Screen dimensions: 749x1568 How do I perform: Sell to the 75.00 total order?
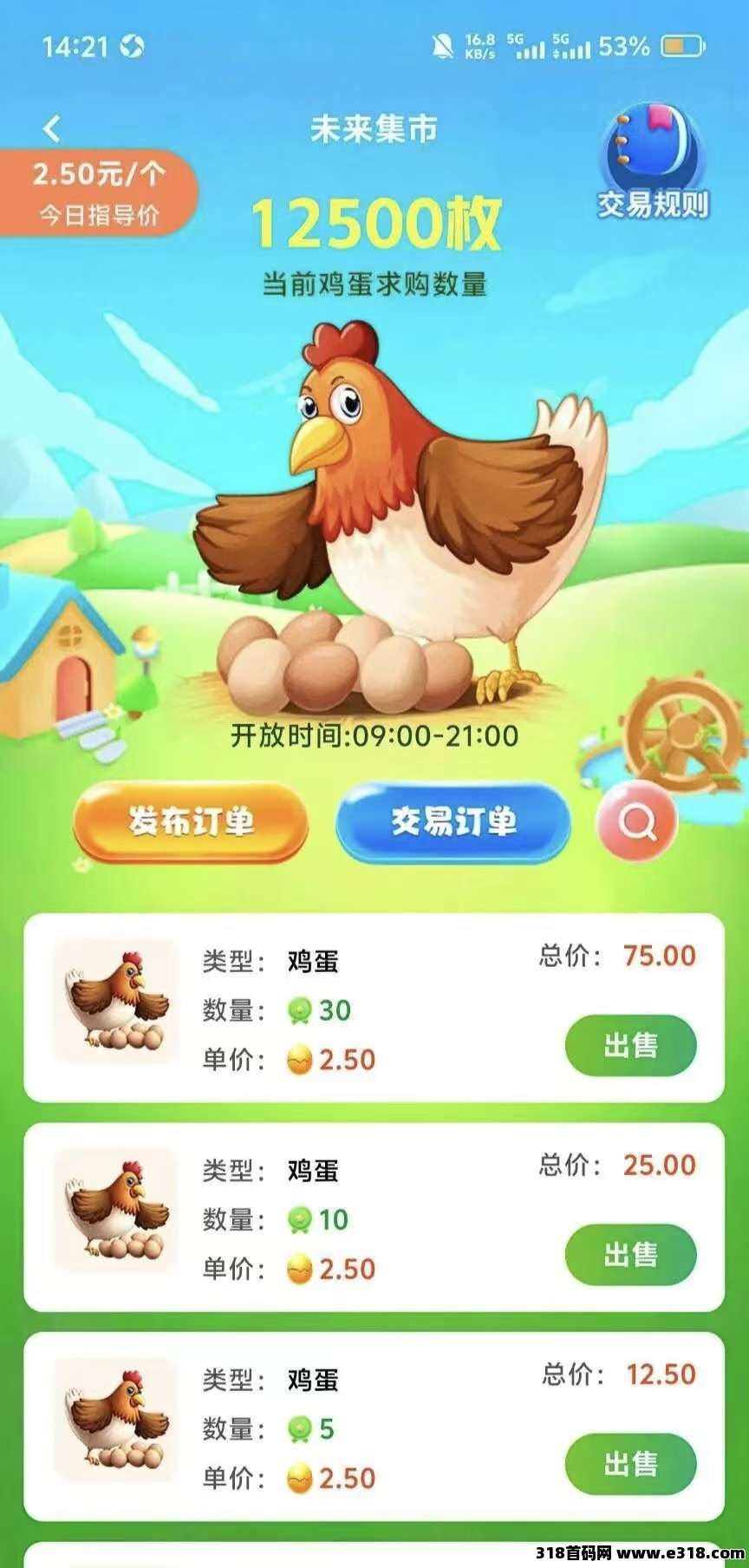[x=630, y=1045]
